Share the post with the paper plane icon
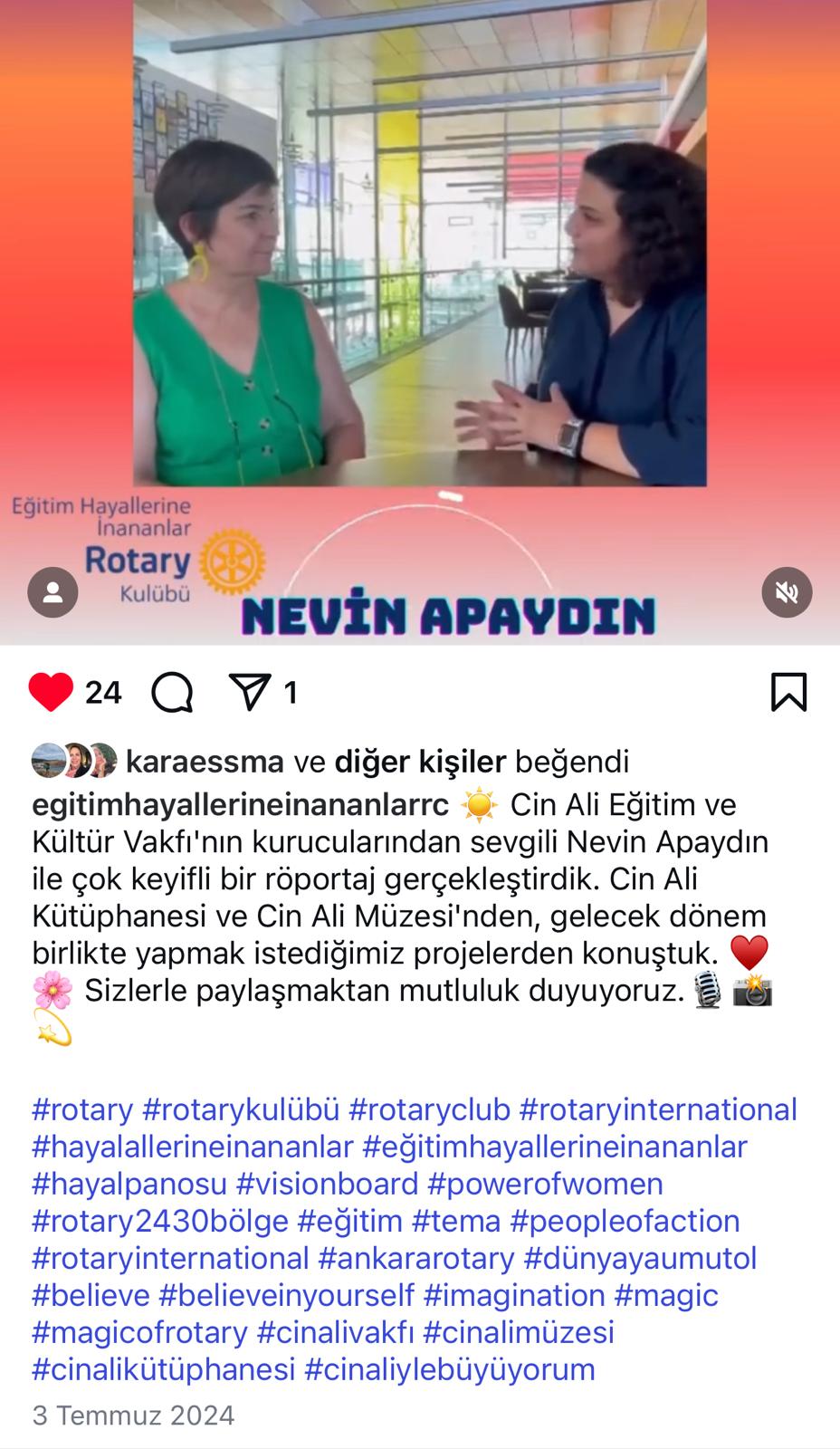Screen dimensions: 840x1449 coord(250,693)
